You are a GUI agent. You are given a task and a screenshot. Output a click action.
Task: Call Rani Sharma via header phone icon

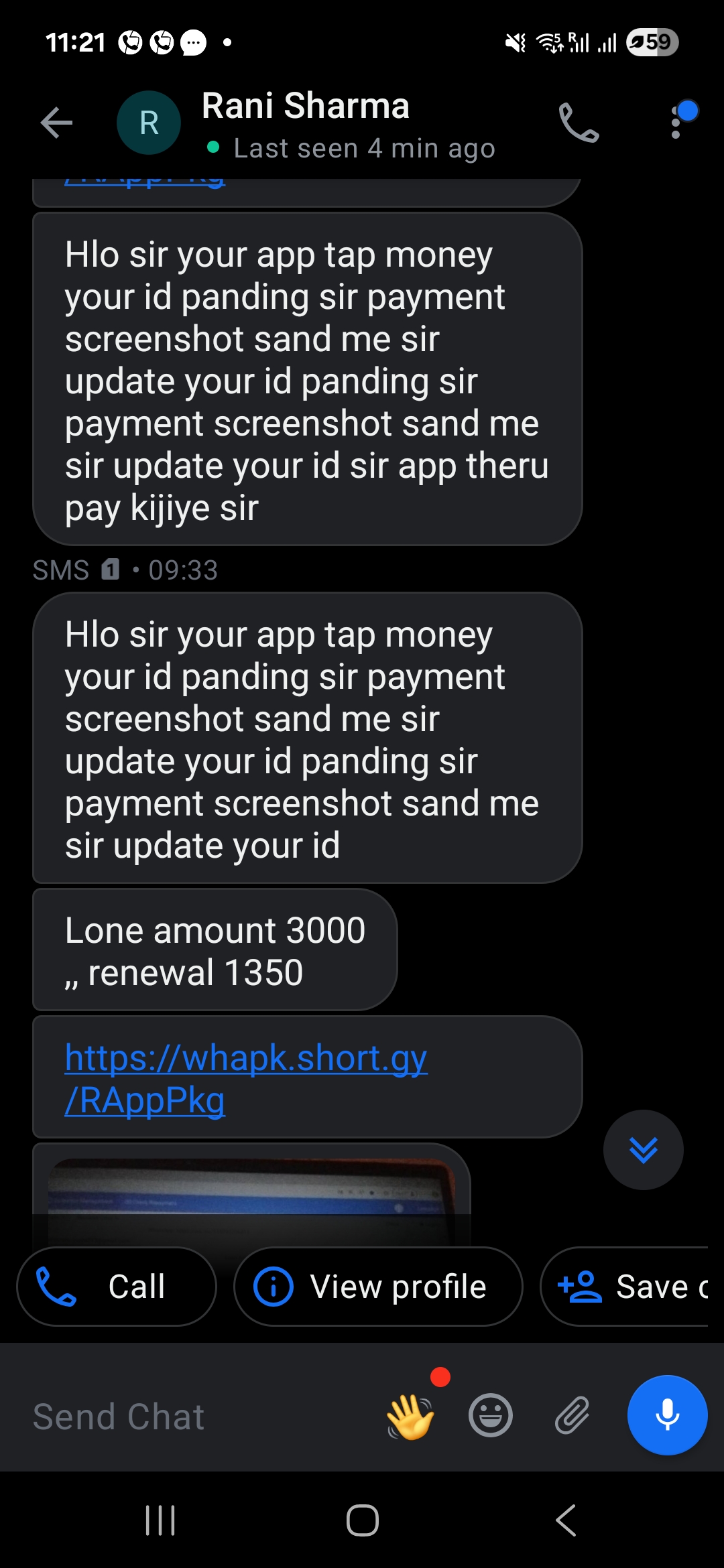579,123
